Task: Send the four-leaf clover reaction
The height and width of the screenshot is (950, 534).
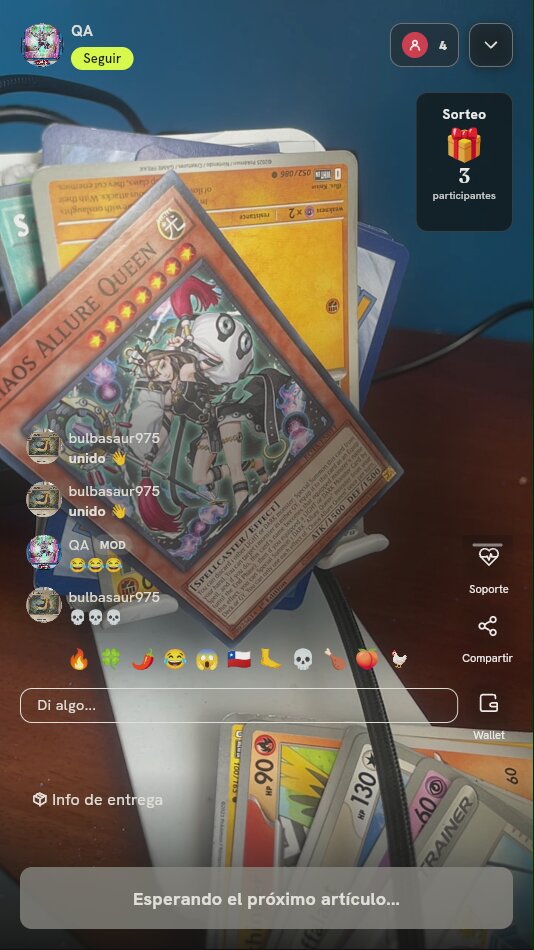Action: pos(111,659)
